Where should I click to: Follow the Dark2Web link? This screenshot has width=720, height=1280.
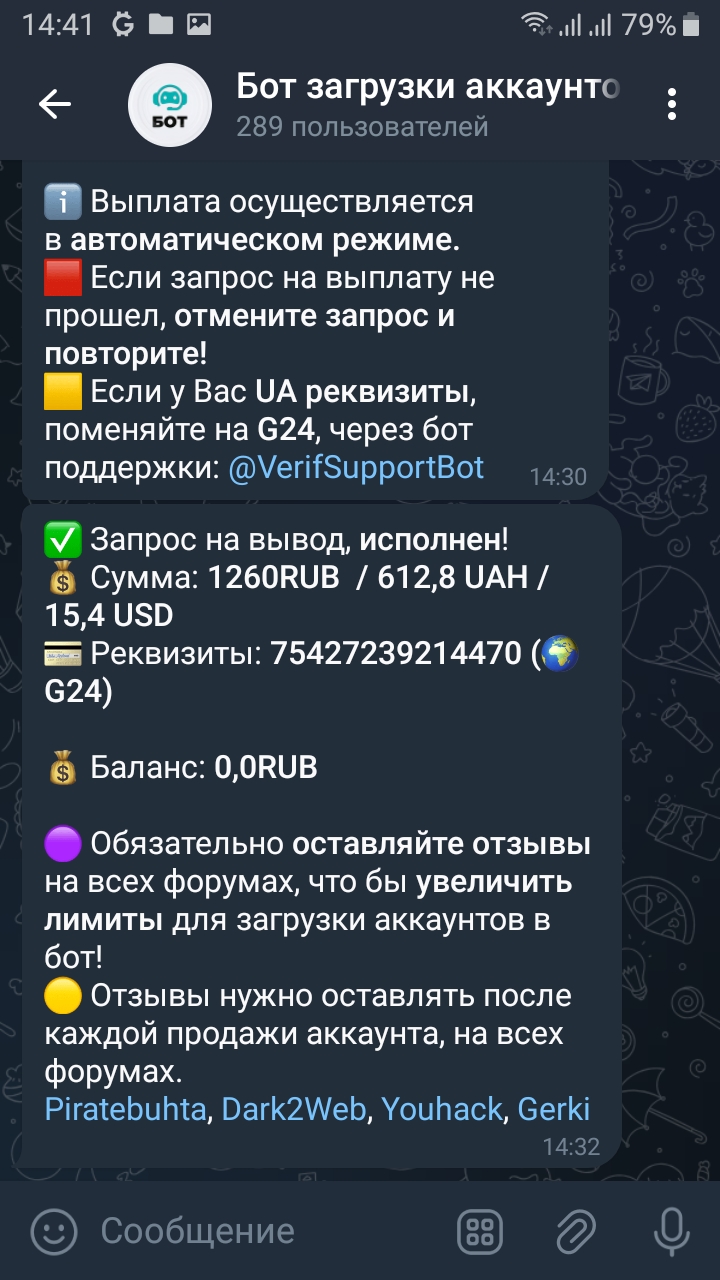[x=294, y=1109]
